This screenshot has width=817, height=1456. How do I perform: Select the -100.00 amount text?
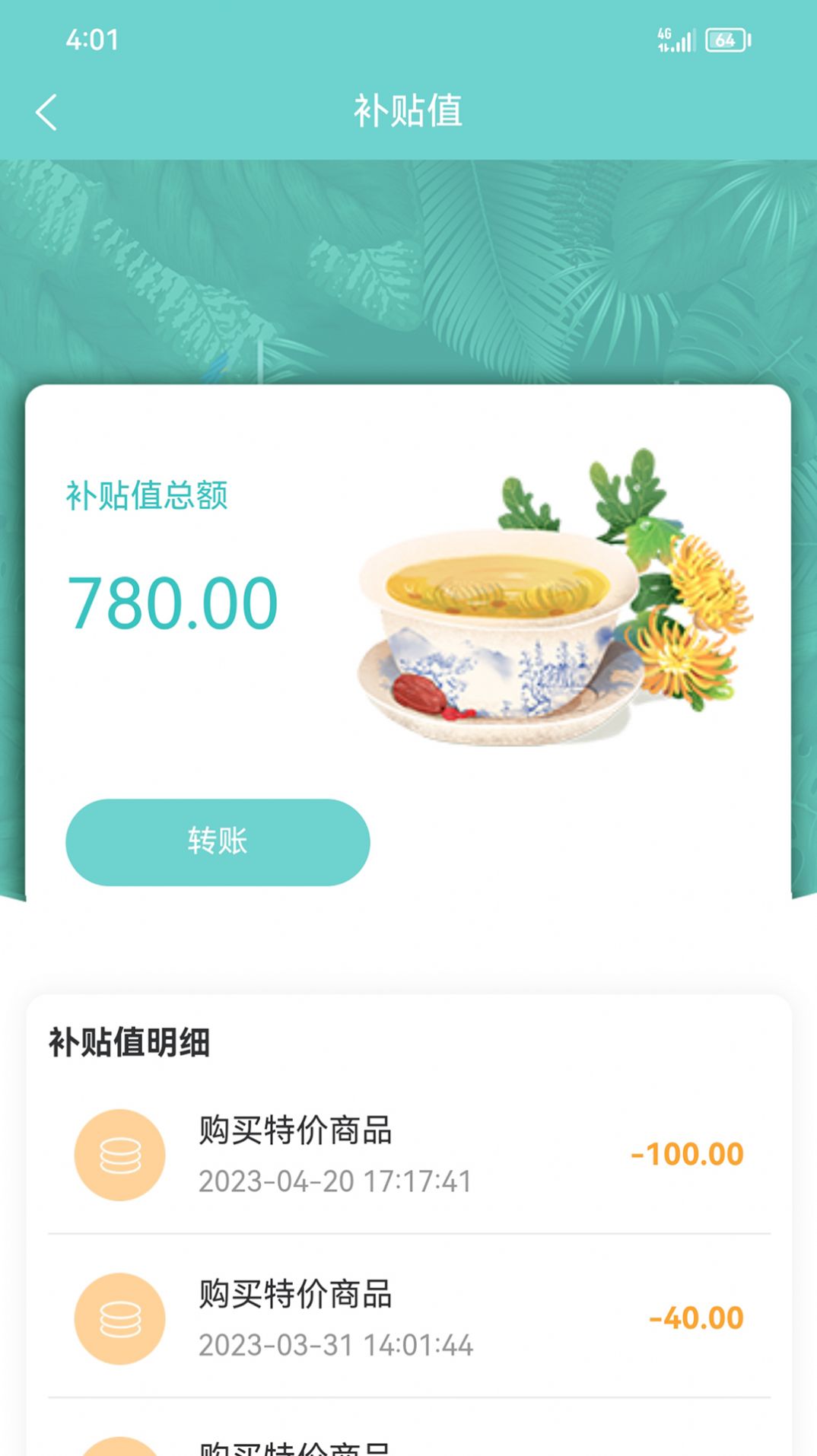point(686,1154)
